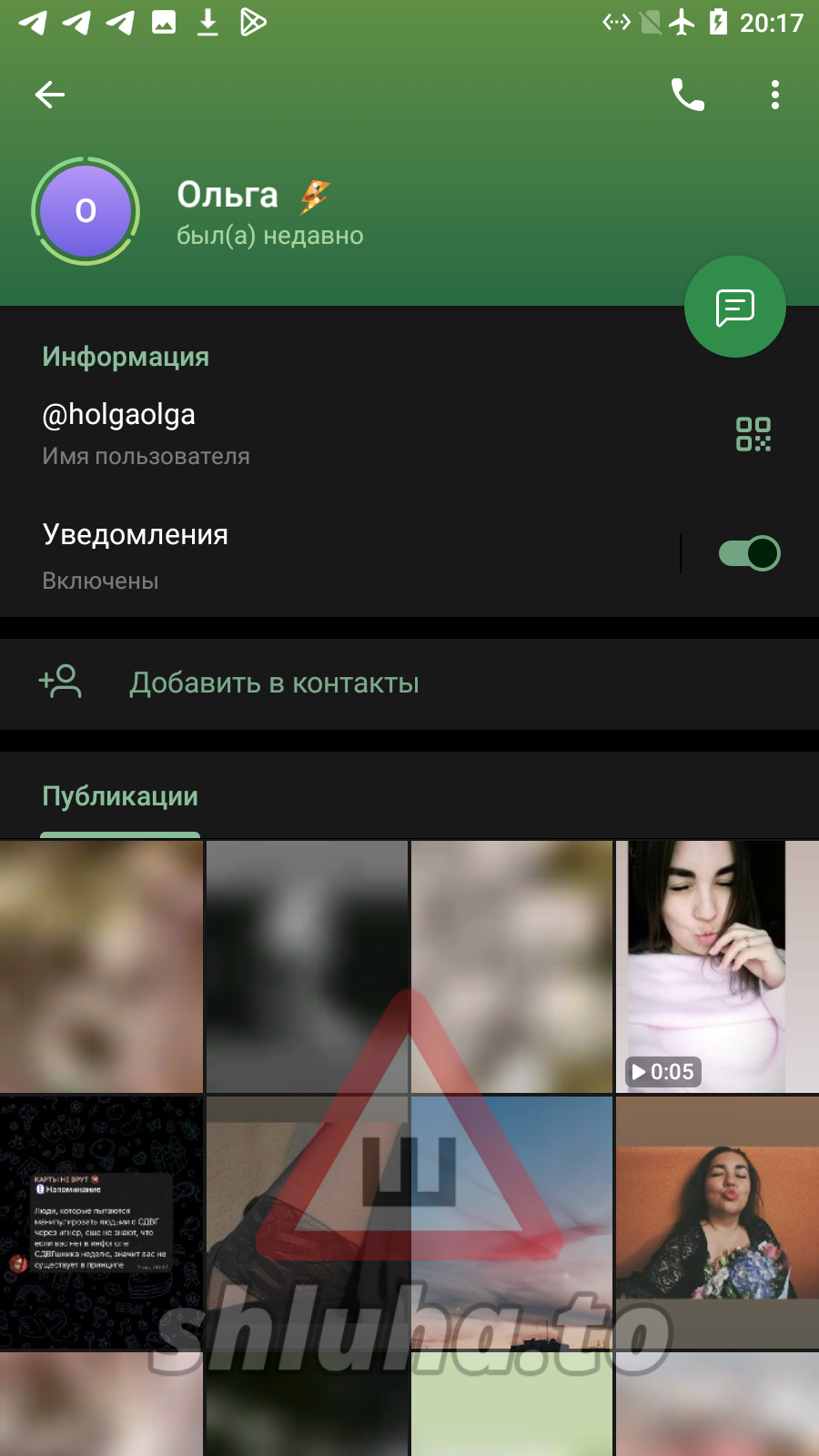819x1456 pixels.
Task: Tap the @holgaolga username row
Action: [273, 432]
